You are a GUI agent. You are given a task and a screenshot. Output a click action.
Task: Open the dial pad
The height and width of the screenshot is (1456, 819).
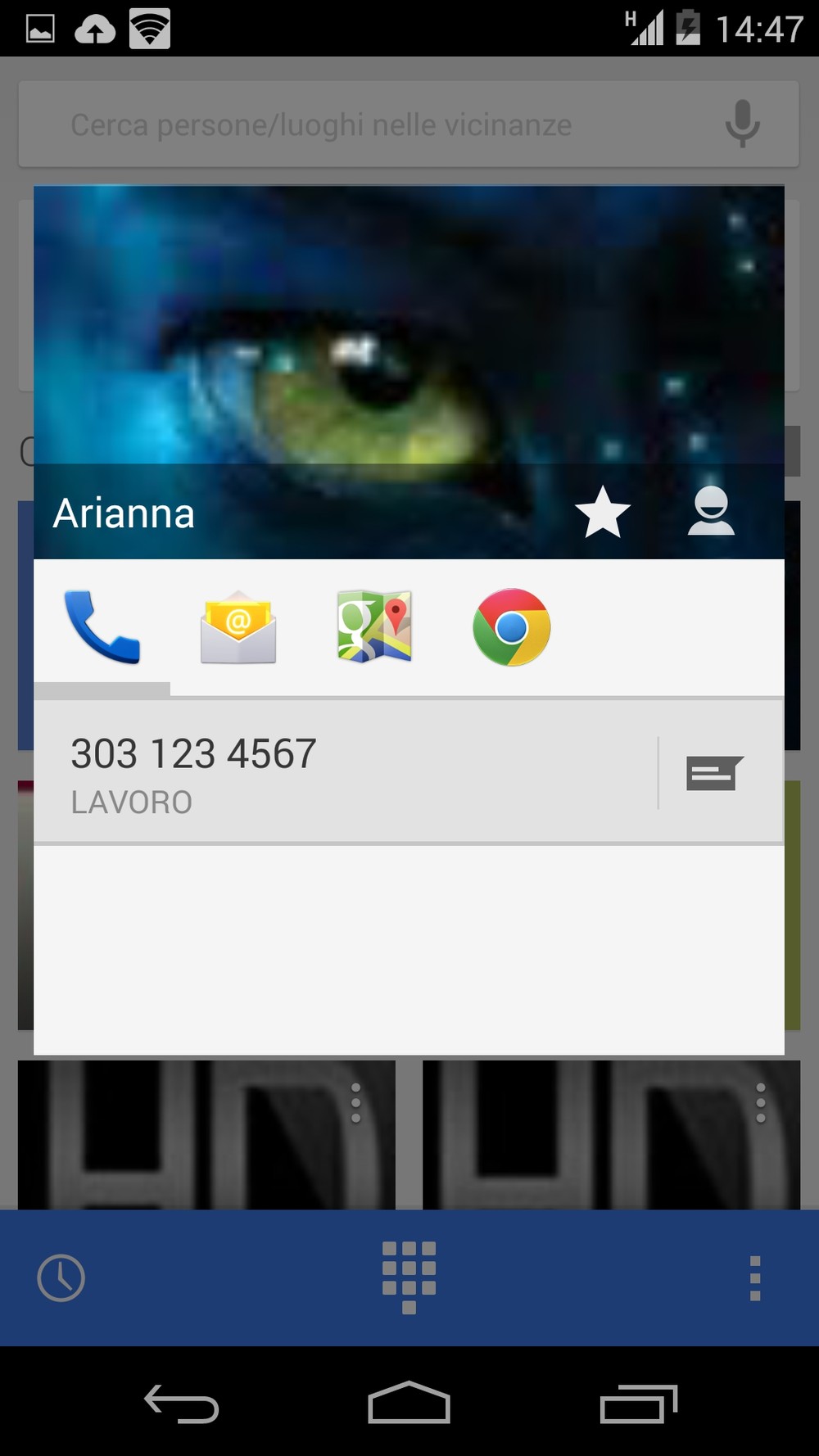pos(409,1277)
